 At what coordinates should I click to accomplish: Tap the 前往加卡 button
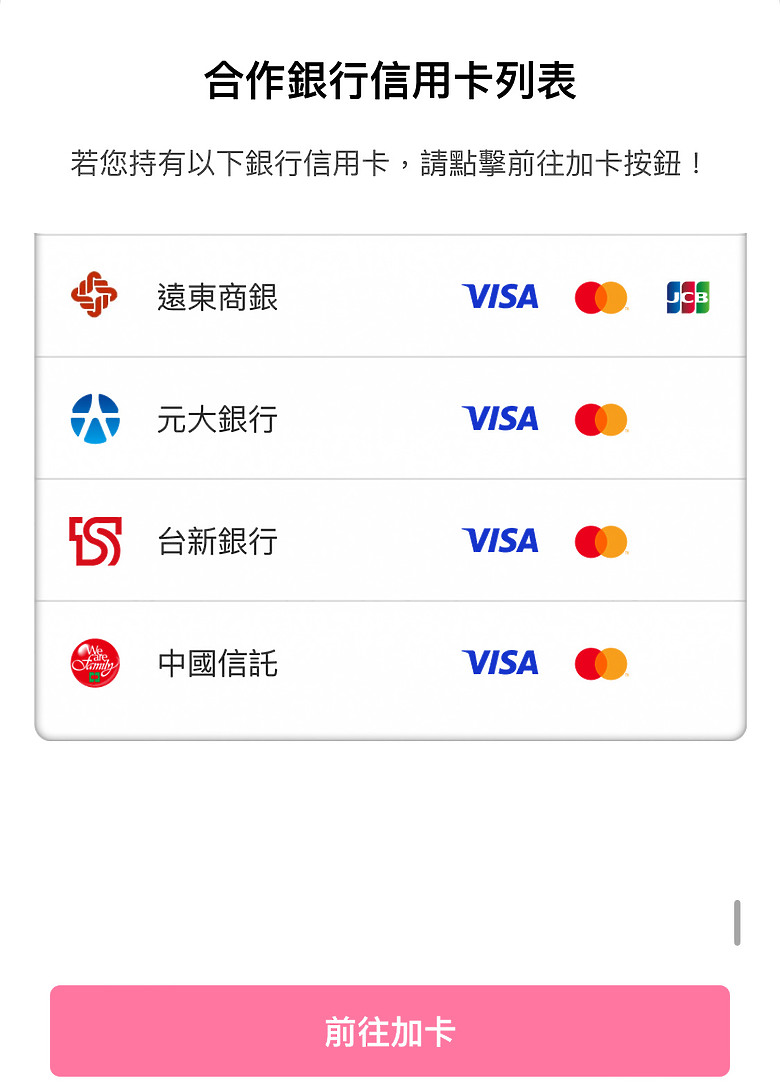click(390, 1031)
